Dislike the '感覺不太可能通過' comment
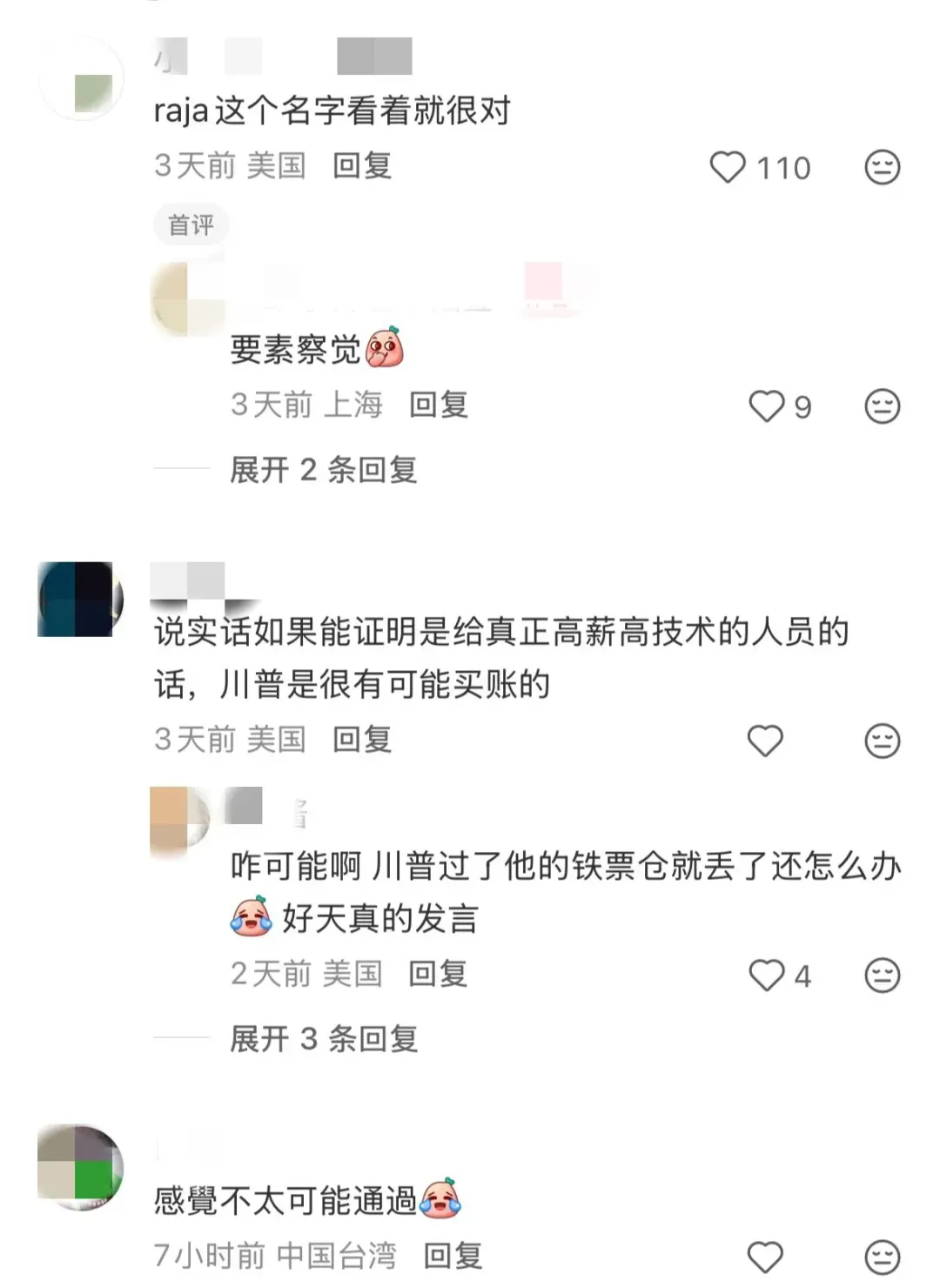940x1288 pixels. point(882,1257)
